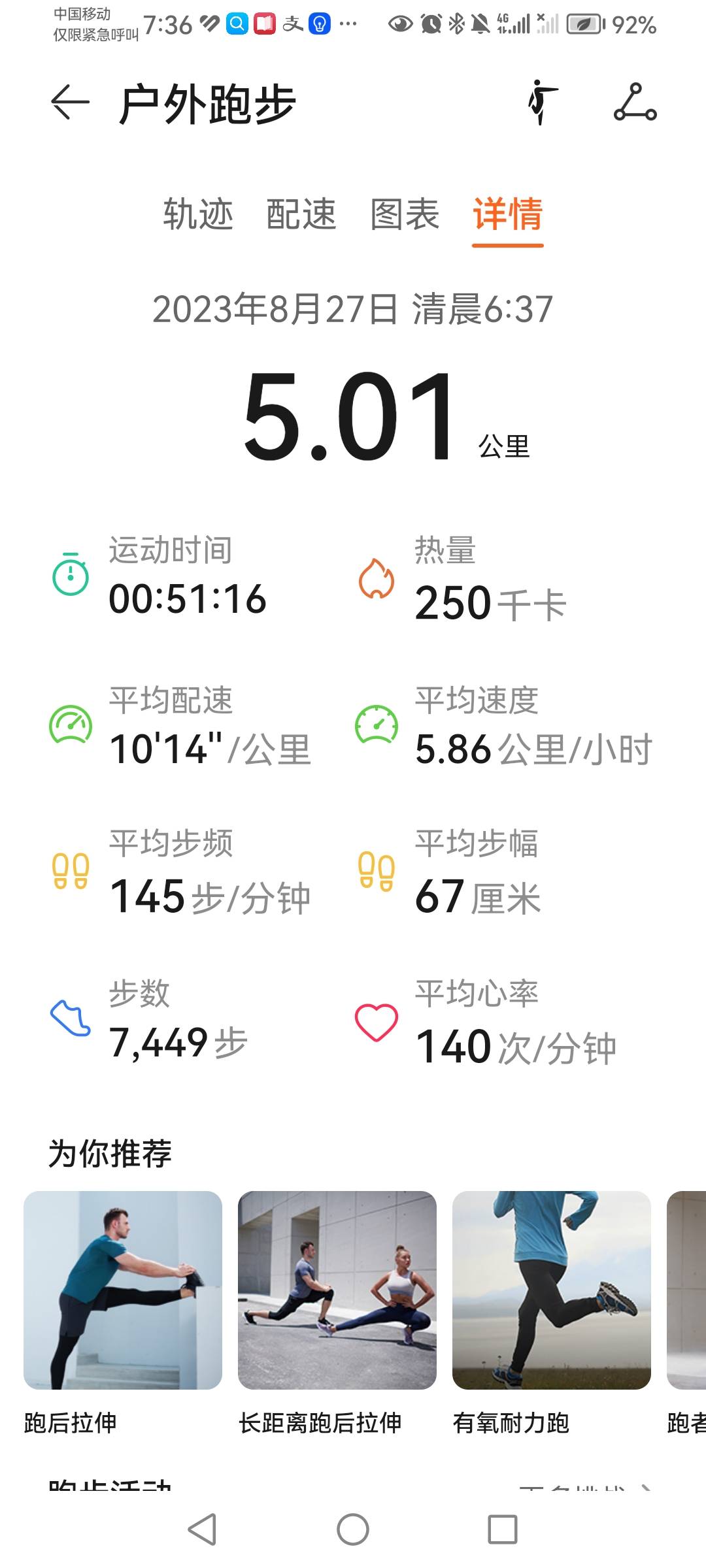This screenshot has width=706, height=1568.
Task: Open the stretch exercise figure icon top right
Action: 543,103
